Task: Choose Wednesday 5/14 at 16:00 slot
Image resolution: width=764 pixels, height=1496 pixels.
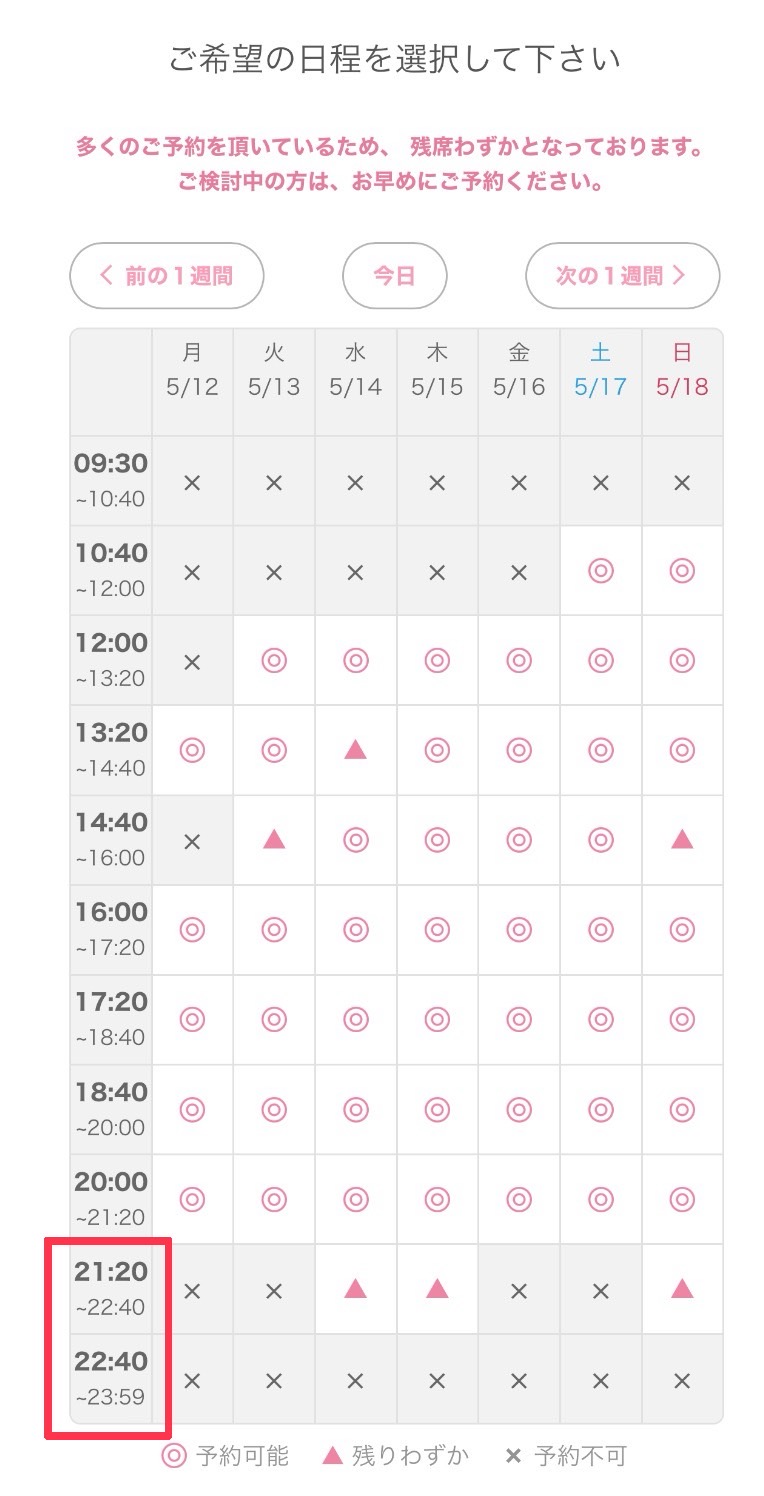Action: (355, 930)
